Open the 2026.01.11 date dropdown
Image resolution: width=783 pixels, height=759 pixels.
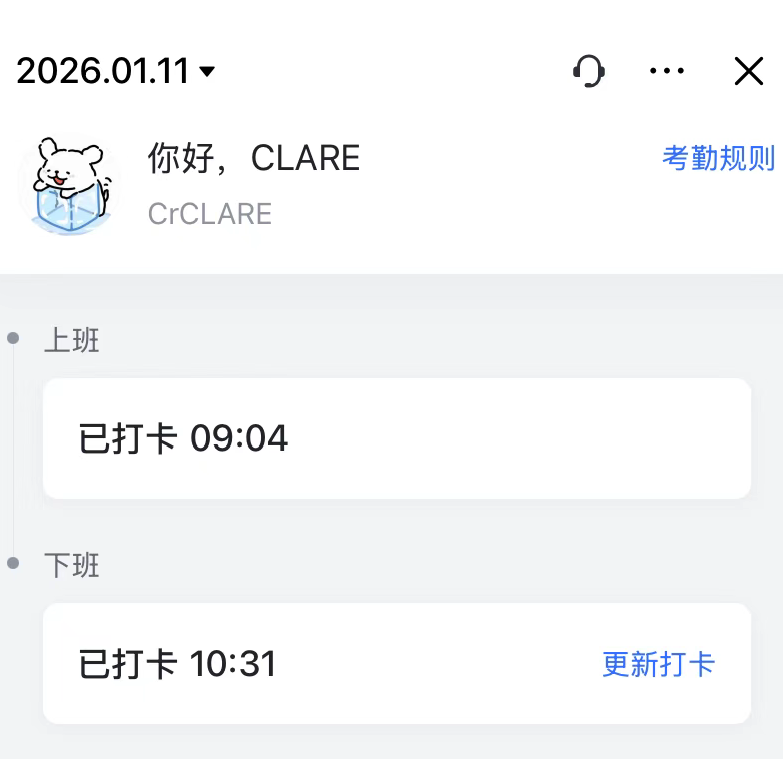(116, 71)
